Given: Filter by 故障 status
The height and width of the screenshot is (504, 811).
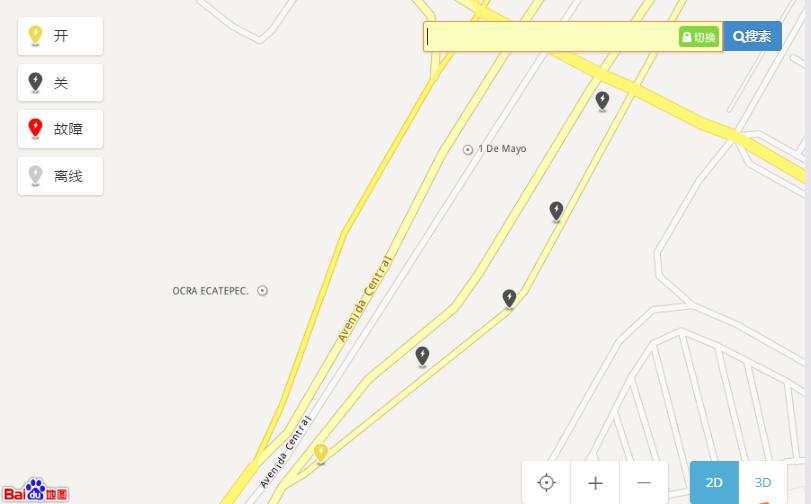Looking at the screenshot, I should coord(60,129).
